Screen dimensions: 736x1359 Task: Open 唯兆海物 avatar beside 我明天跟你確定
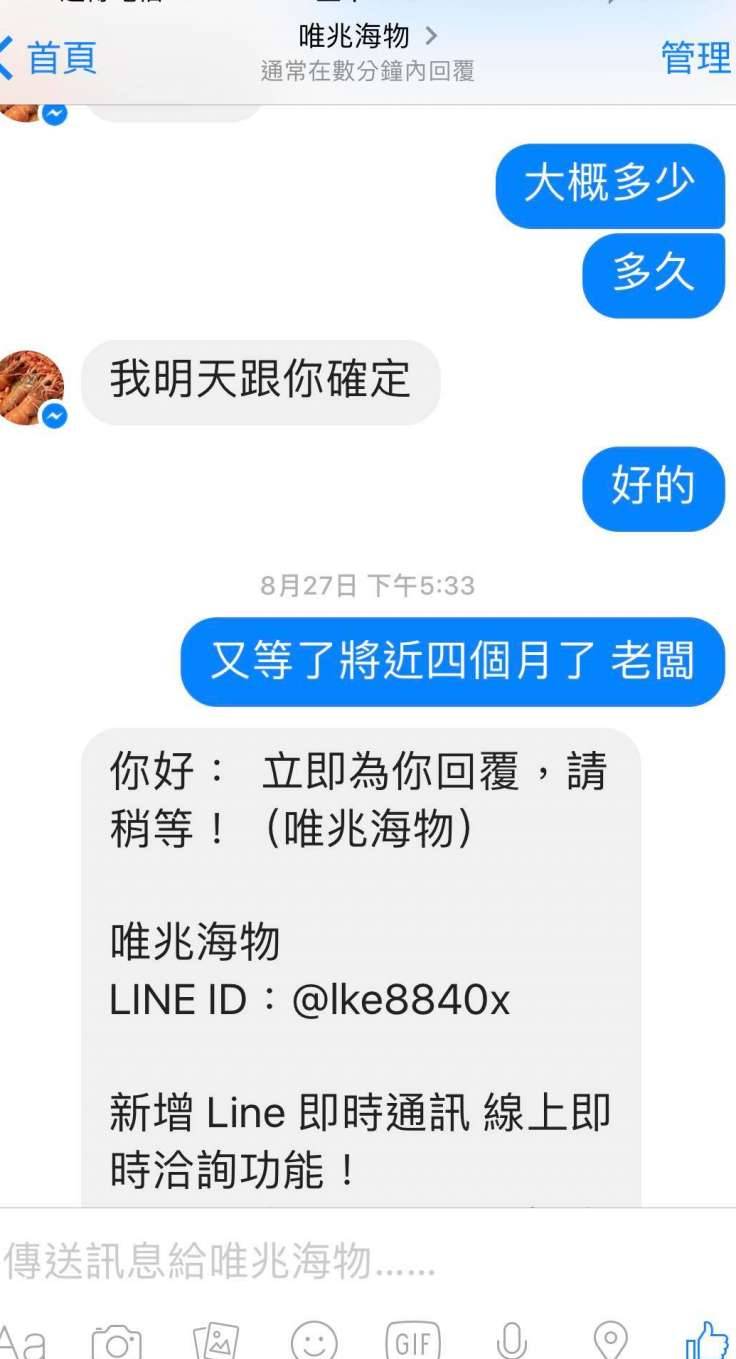coord(31,386)
